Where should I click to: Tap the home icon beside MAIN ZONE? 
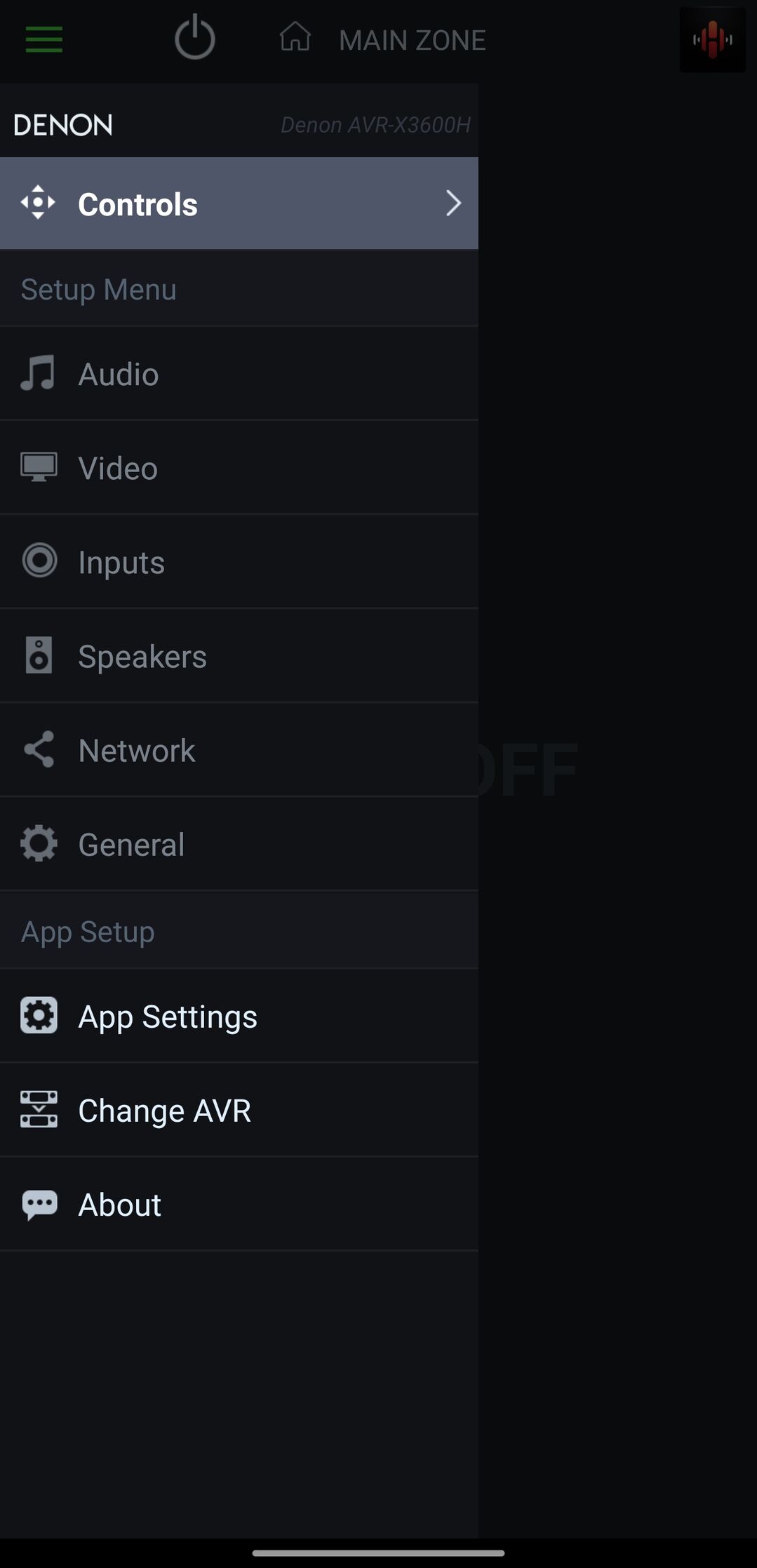coord(295,36)
